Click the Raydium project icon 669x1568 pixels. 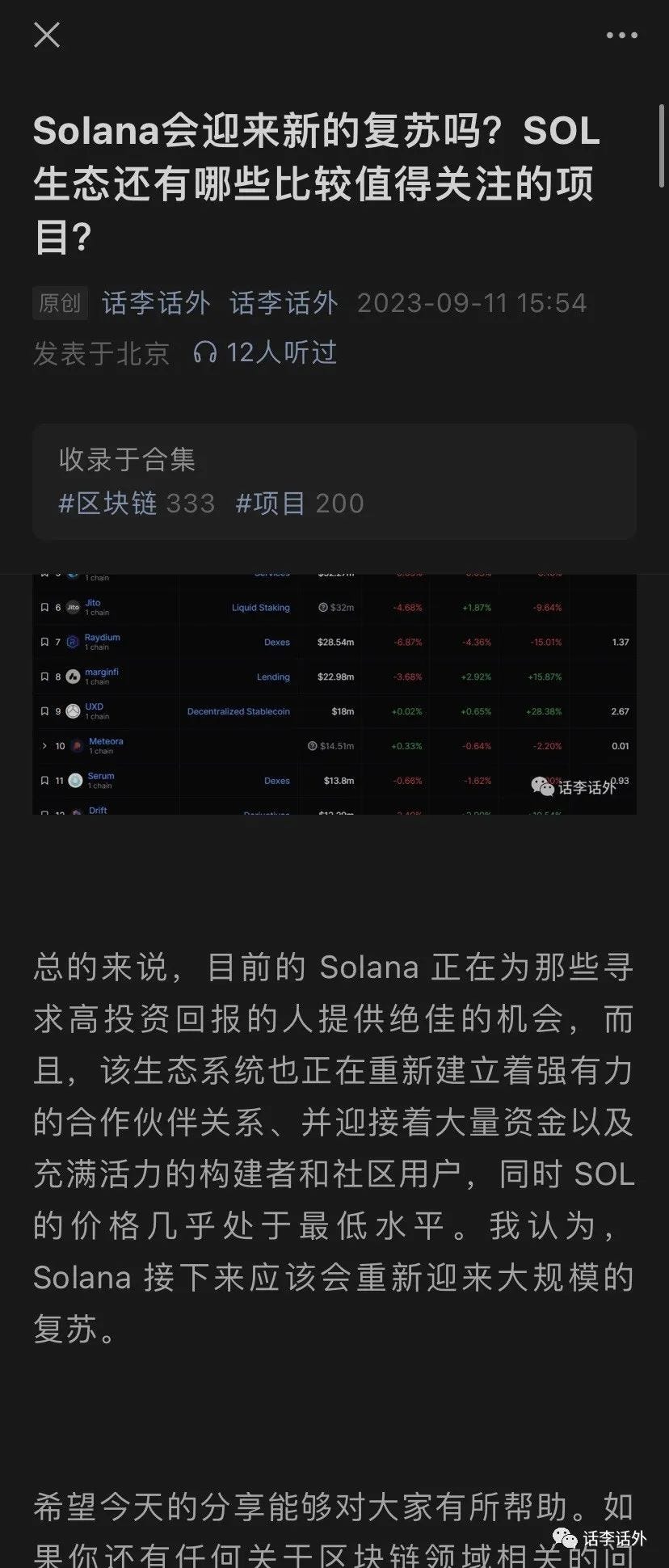pos(73,643)
